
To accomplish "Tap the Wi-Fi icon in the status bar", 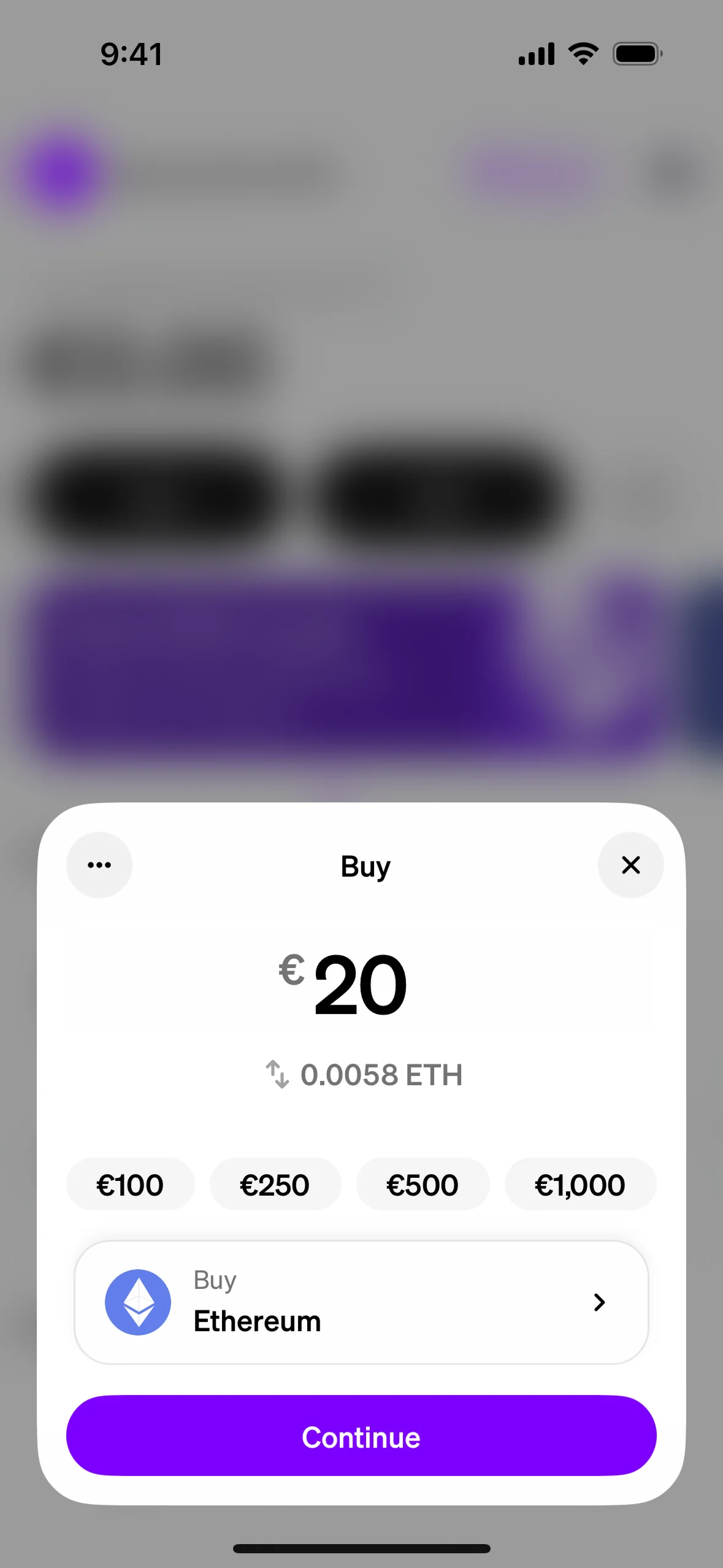I will click(583, 53).
